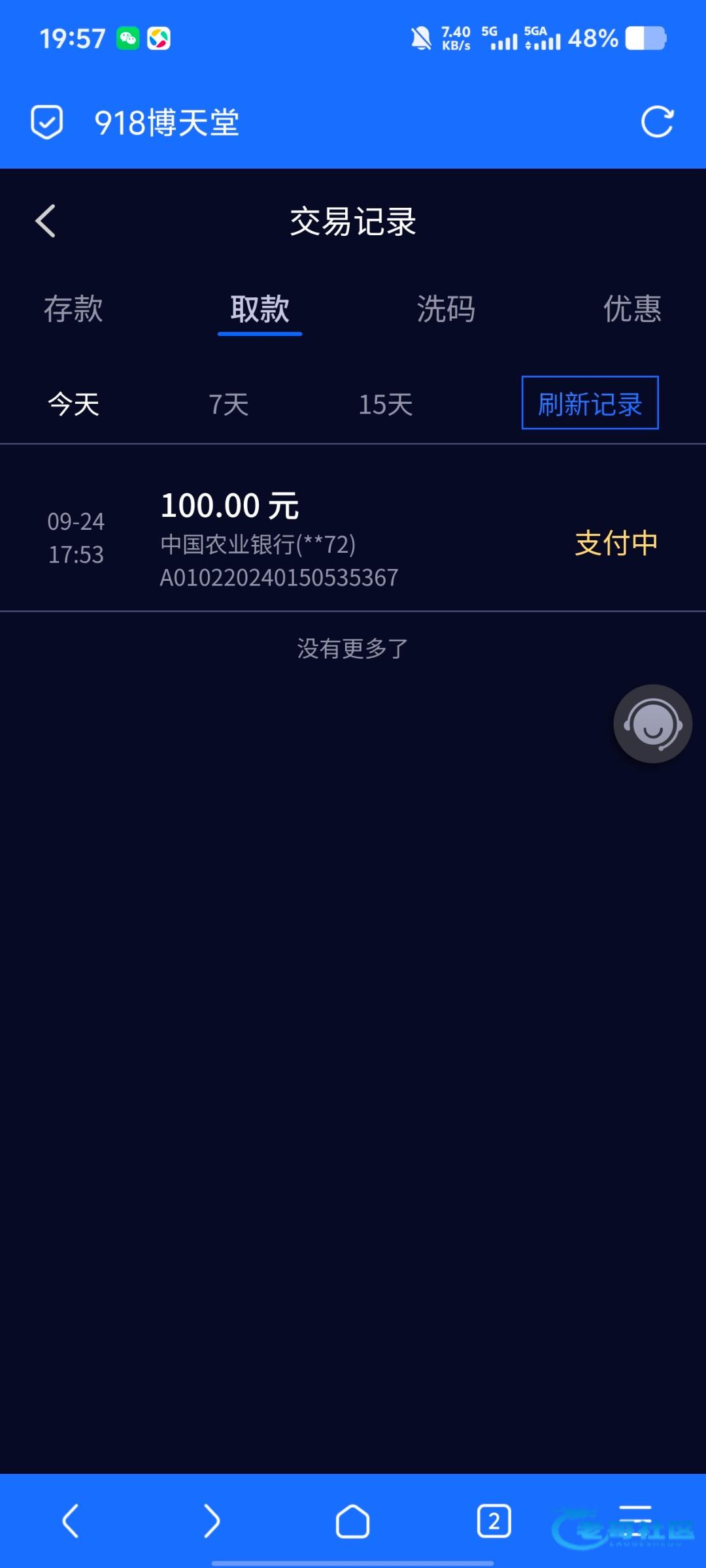The image size is (706, 1568).
Task: Open the browser menu icon
Action: 635,1521
